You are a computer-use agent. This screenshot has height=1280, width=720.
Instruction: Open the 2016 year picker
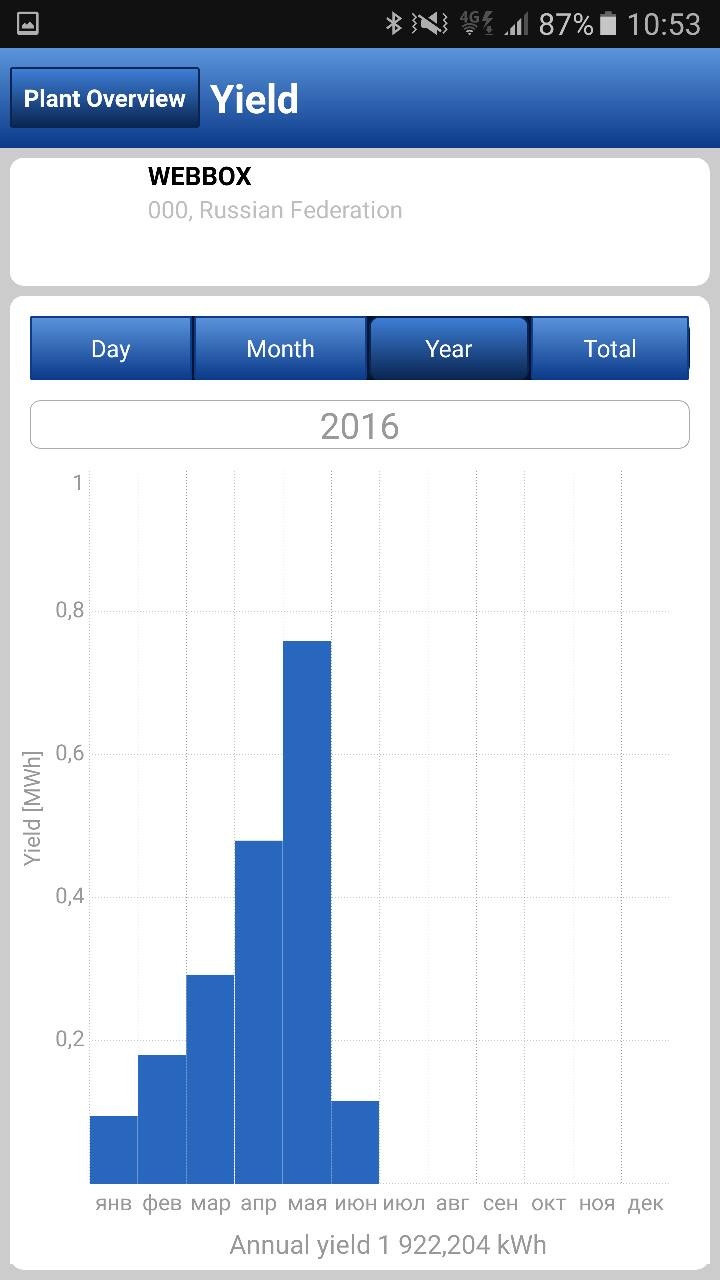pyautogui.click(x=360, y=426)
